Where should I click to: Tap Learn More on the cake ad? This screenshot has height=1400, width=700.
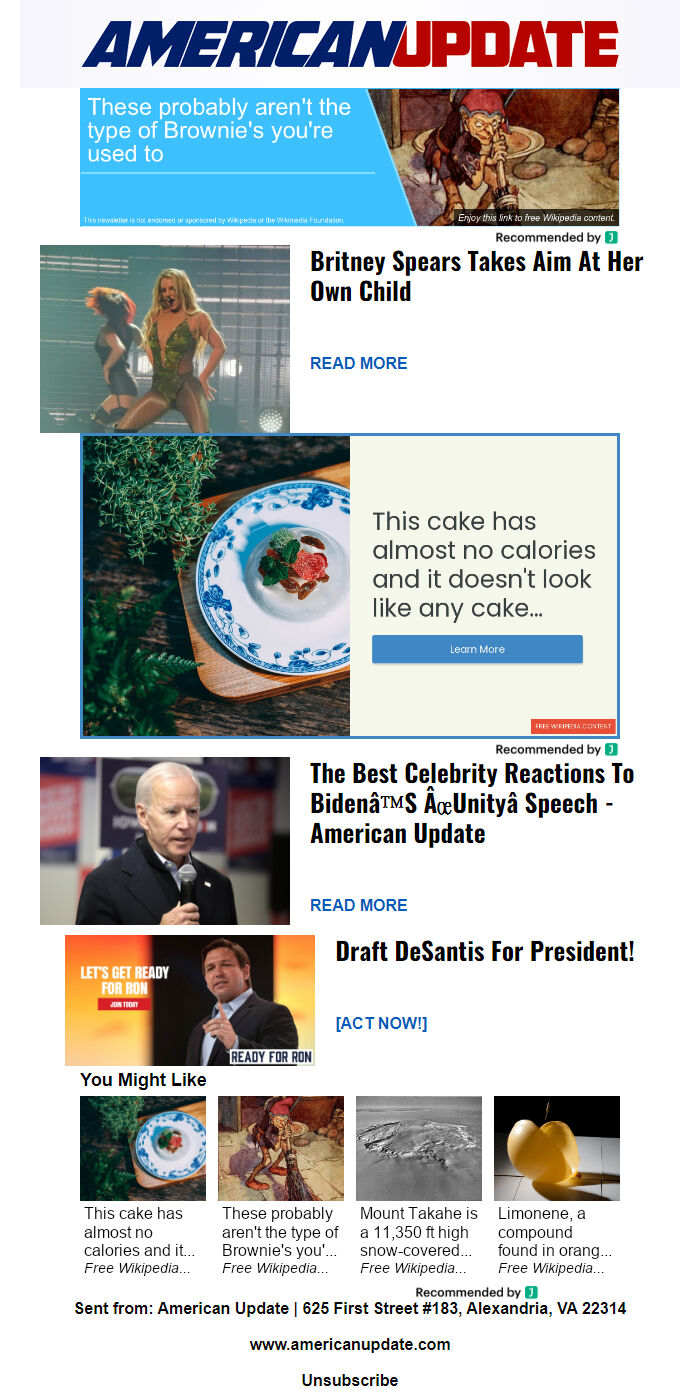[x=477, y=649]
